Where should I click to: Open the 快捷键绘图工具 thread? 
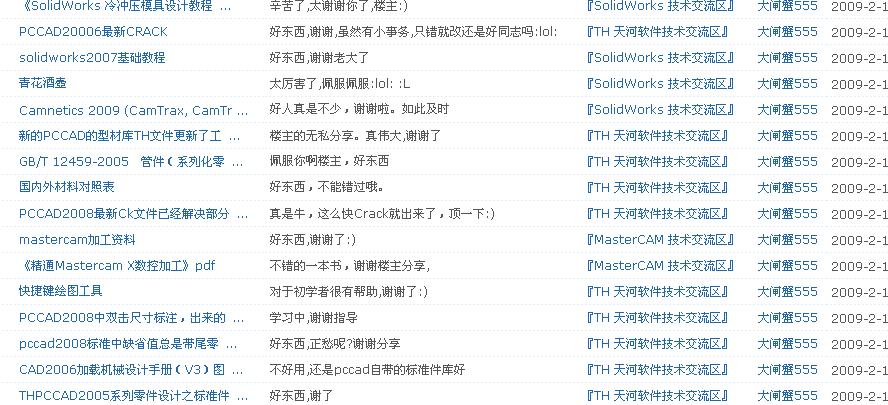(x=61, y=291)
